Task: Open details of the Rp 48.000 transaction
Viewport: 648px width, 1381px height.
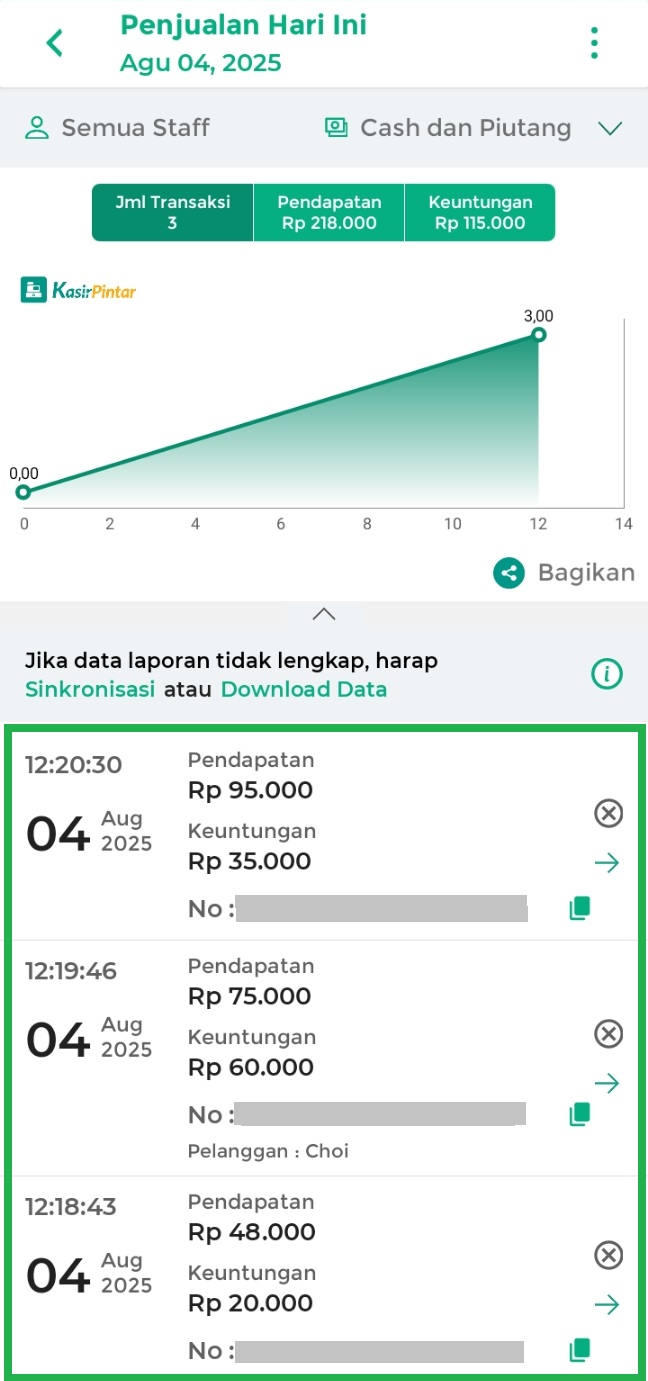Action: (x=607, y=1305)
